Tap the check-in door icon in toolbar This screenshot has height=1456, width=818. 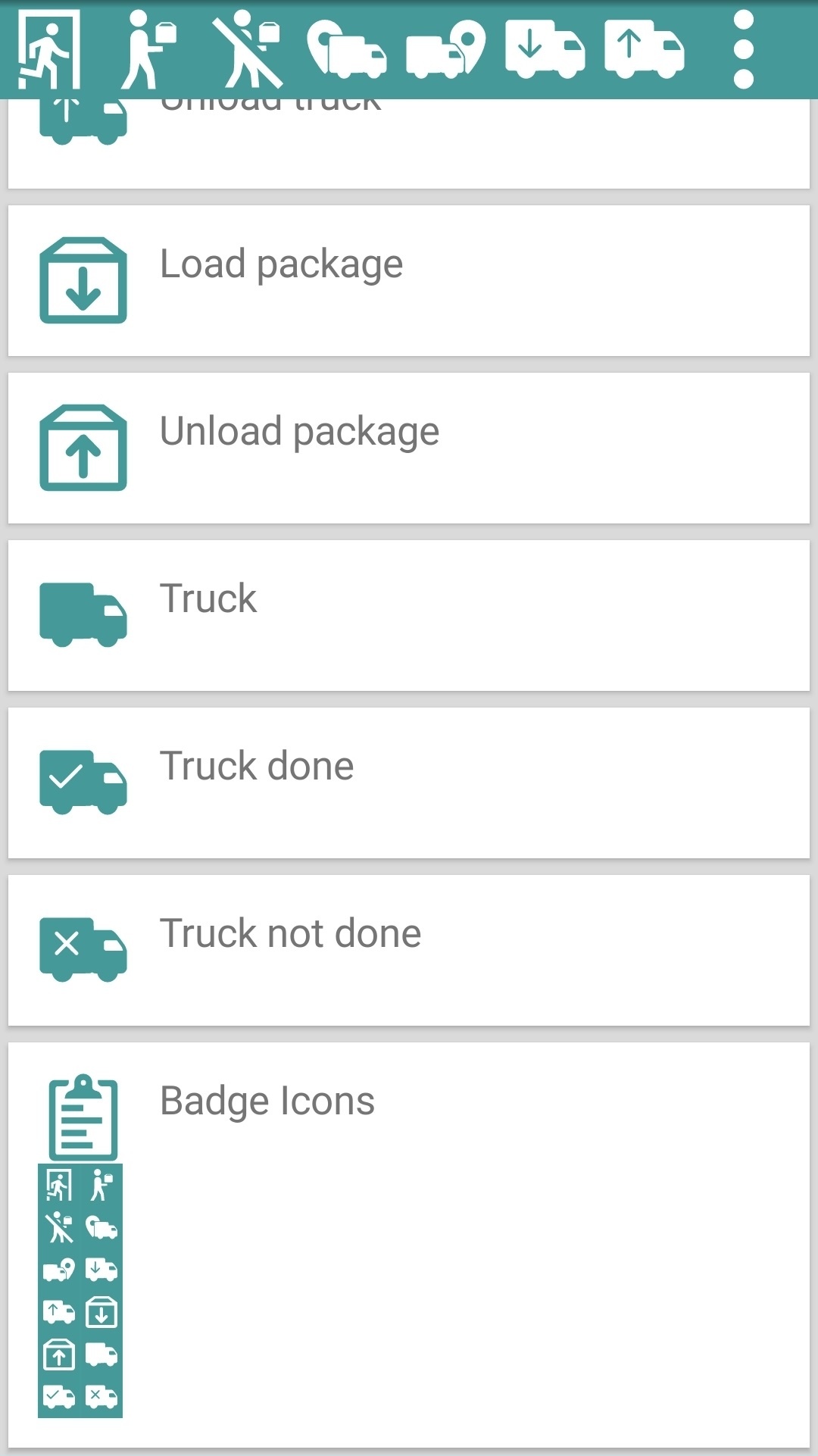(x=49, y=49)
